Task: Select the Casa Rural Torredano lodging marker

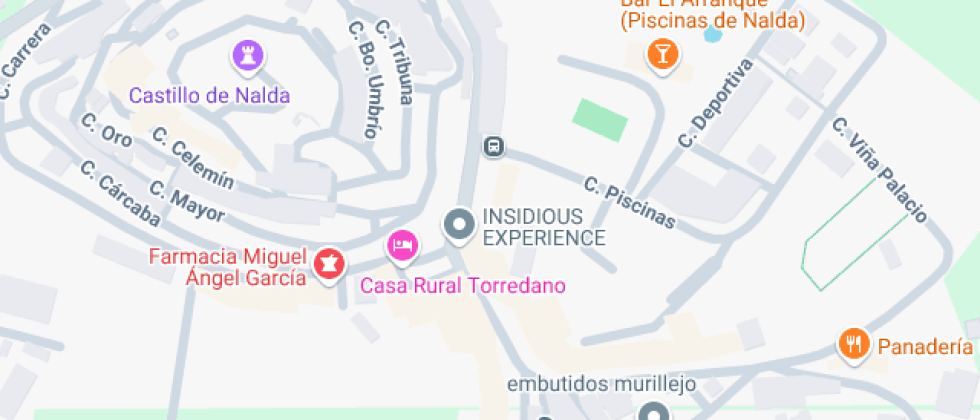Action: (x=402, y=246)
